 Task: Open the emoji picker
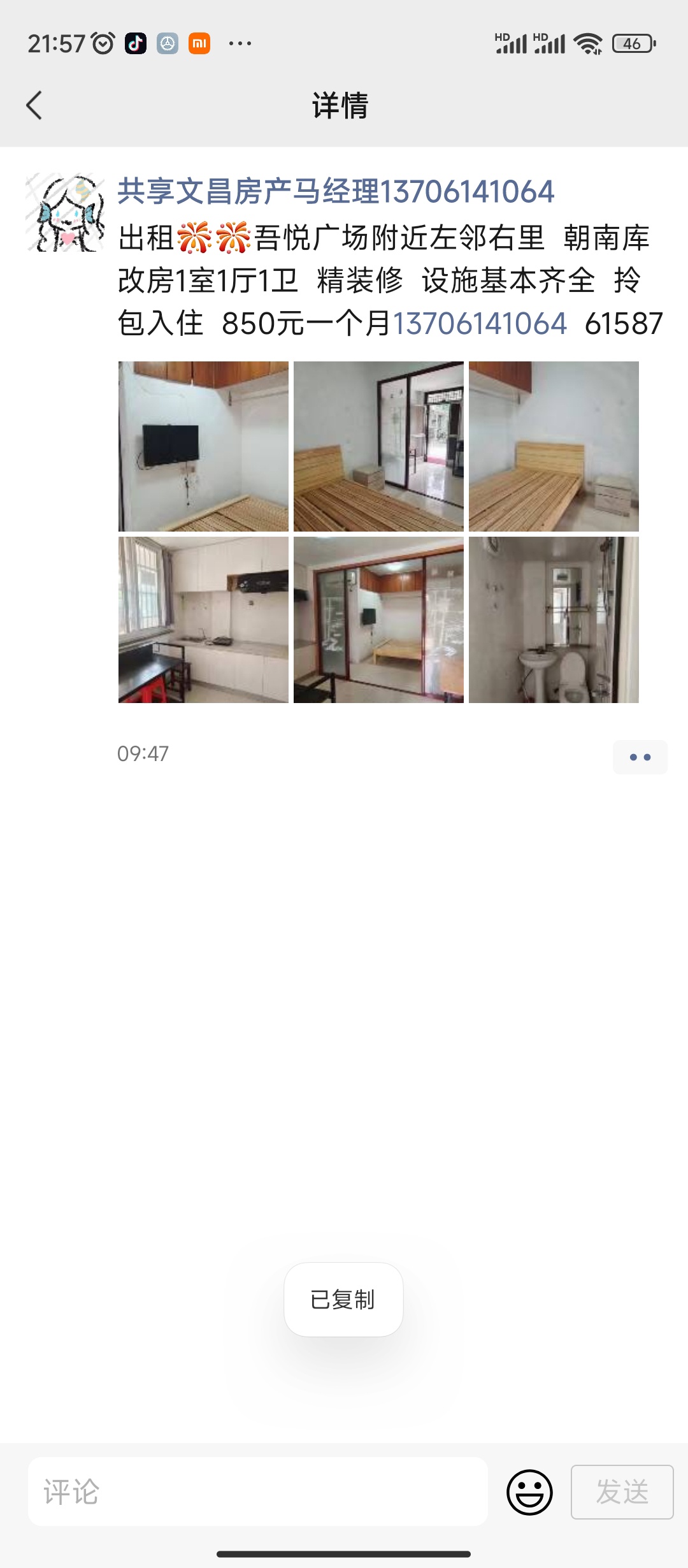pos(529,1492)
